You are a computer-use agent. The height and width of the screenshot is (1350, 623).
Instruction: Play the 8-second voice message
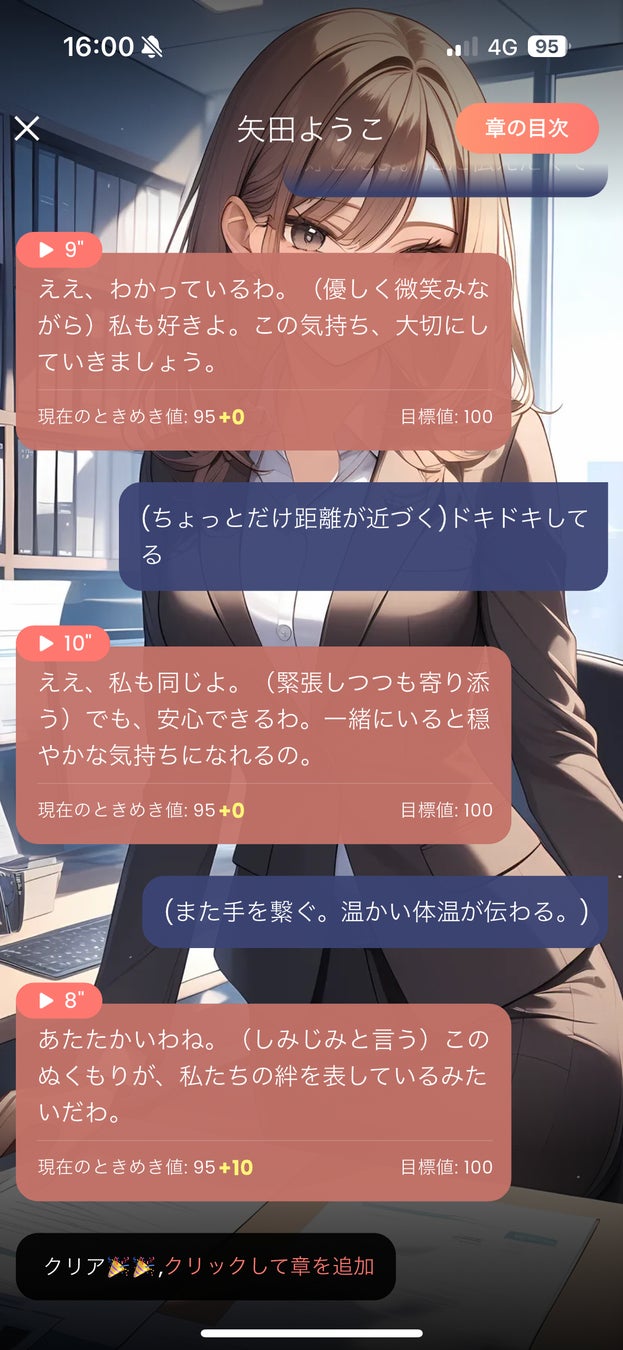tap(59, 999)
